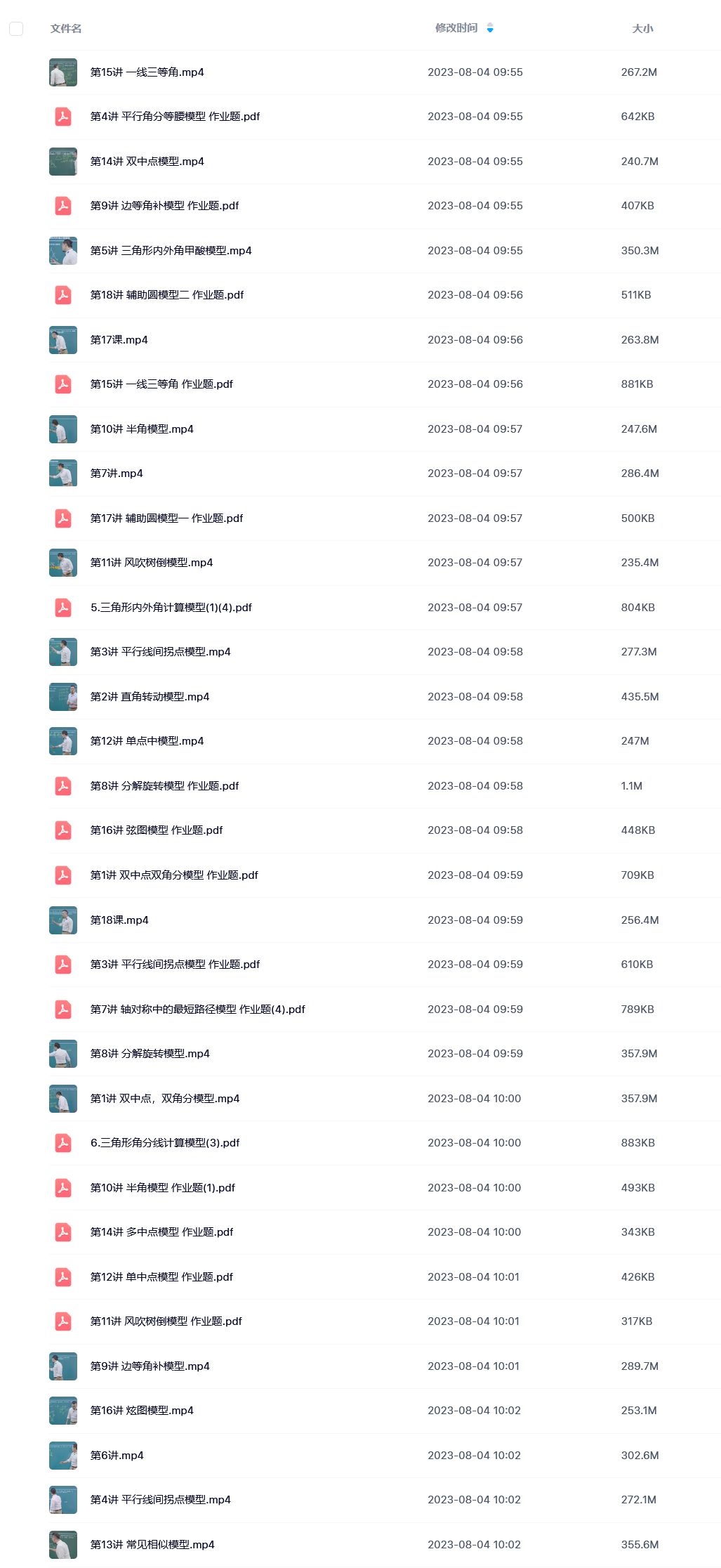Viewport: 721px width, 1568px height.
Task: Open 第9讲 边等角补模型 作业题.pdf
Action: tap(164, 206)
